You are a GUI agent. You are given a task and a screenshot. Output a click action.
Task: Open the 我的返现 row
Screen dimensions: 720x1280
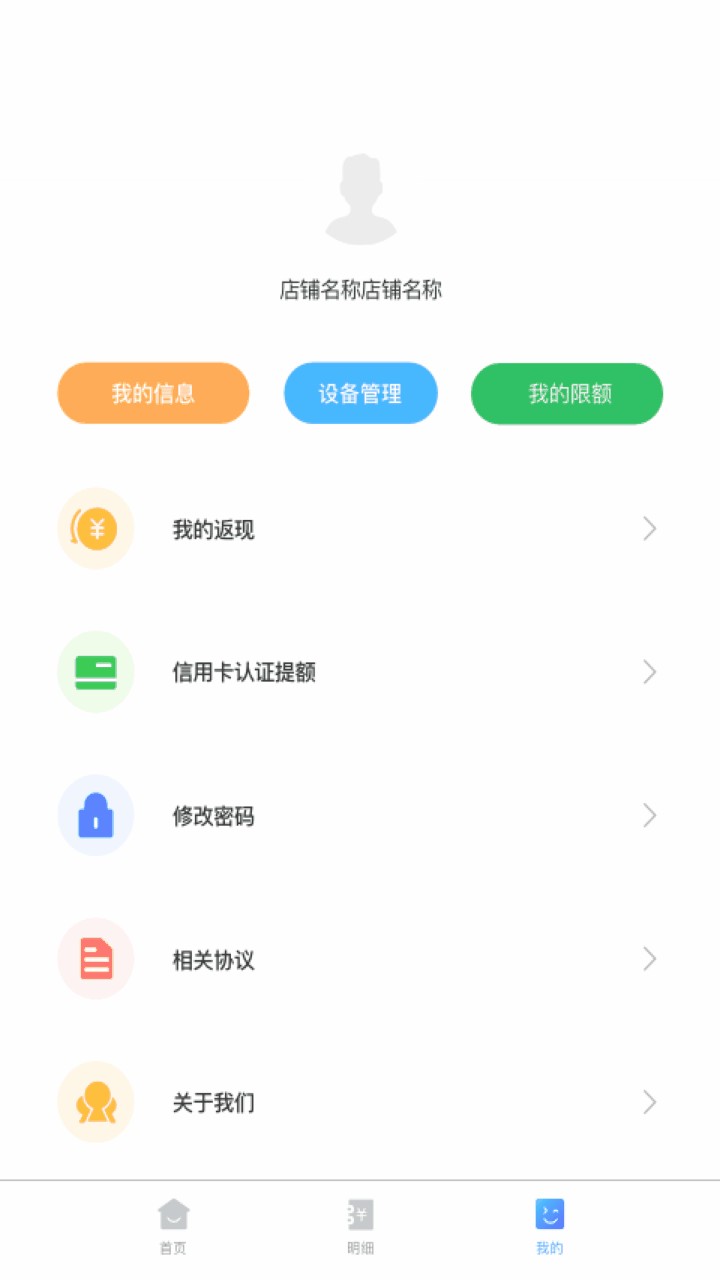(360, 529)
